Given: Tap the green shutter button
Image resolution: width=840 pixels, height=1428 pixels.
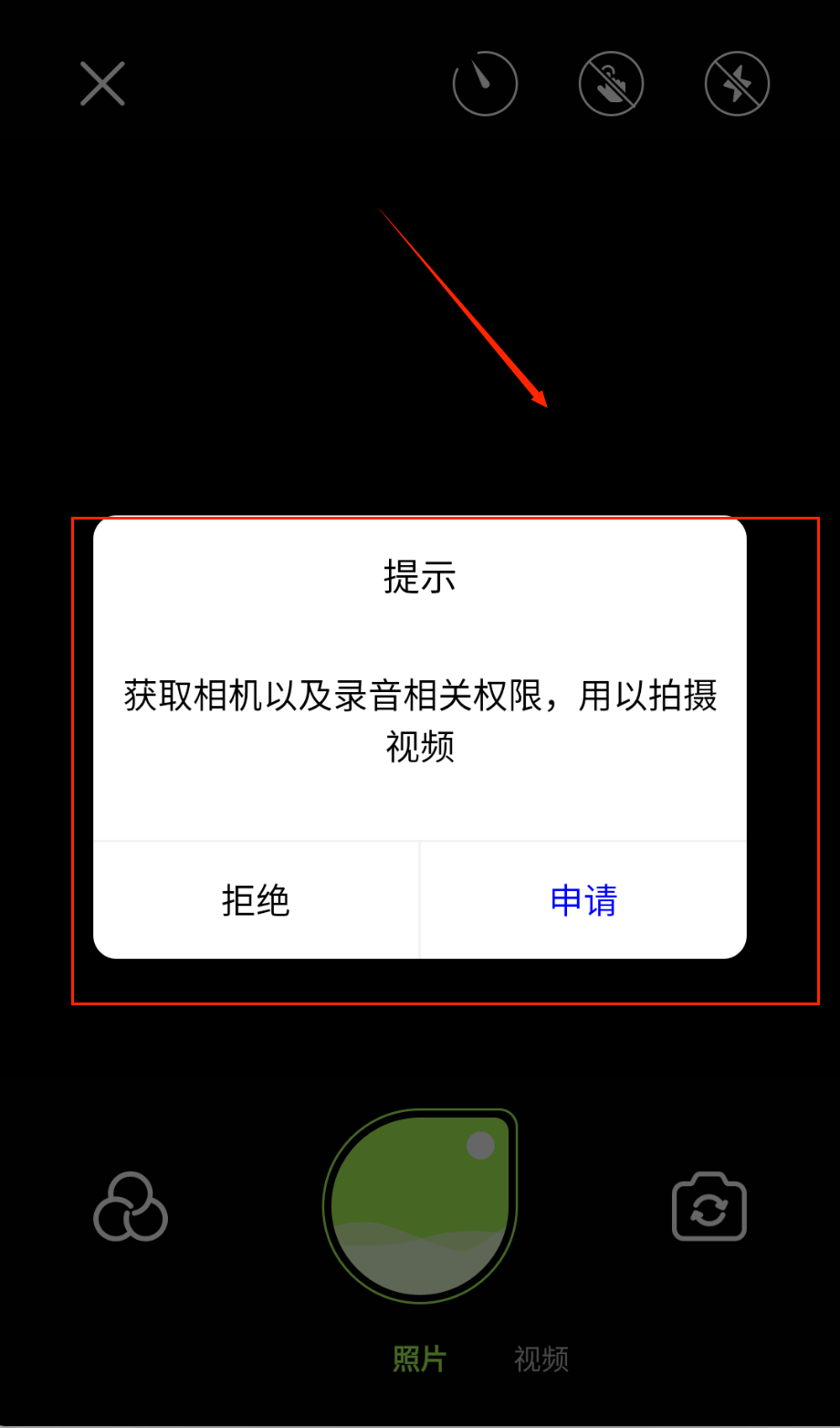Looking at the screenshot, I should 420,1205.
